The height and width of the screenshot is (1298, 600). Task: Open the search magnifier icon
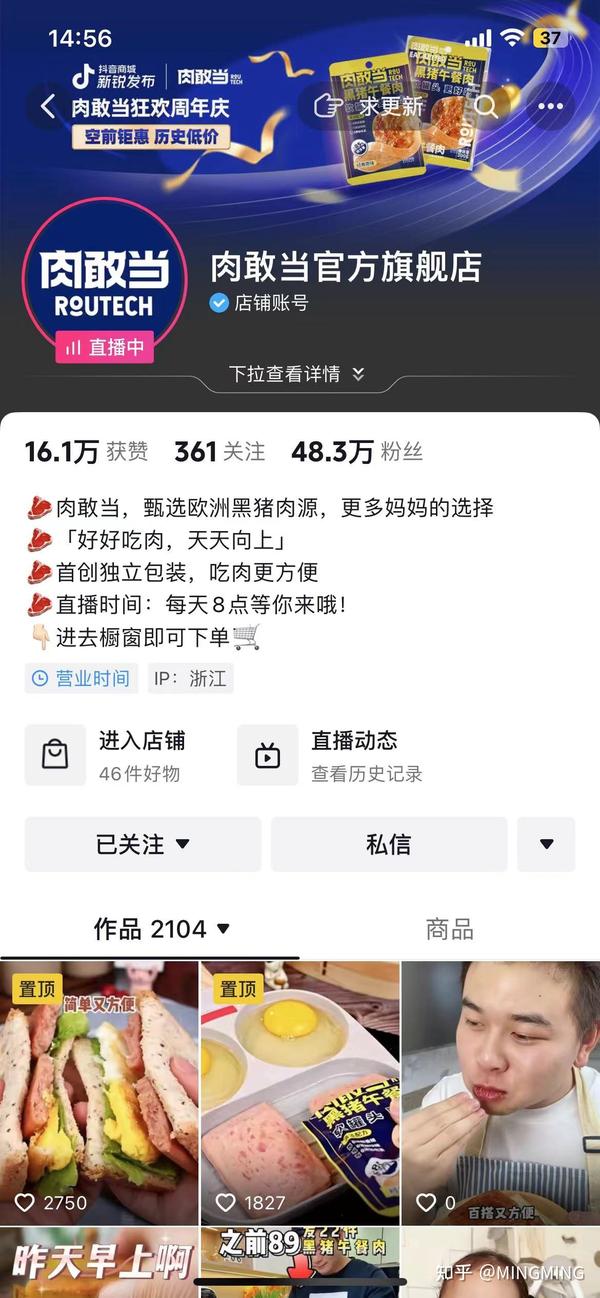coord(486,106)
